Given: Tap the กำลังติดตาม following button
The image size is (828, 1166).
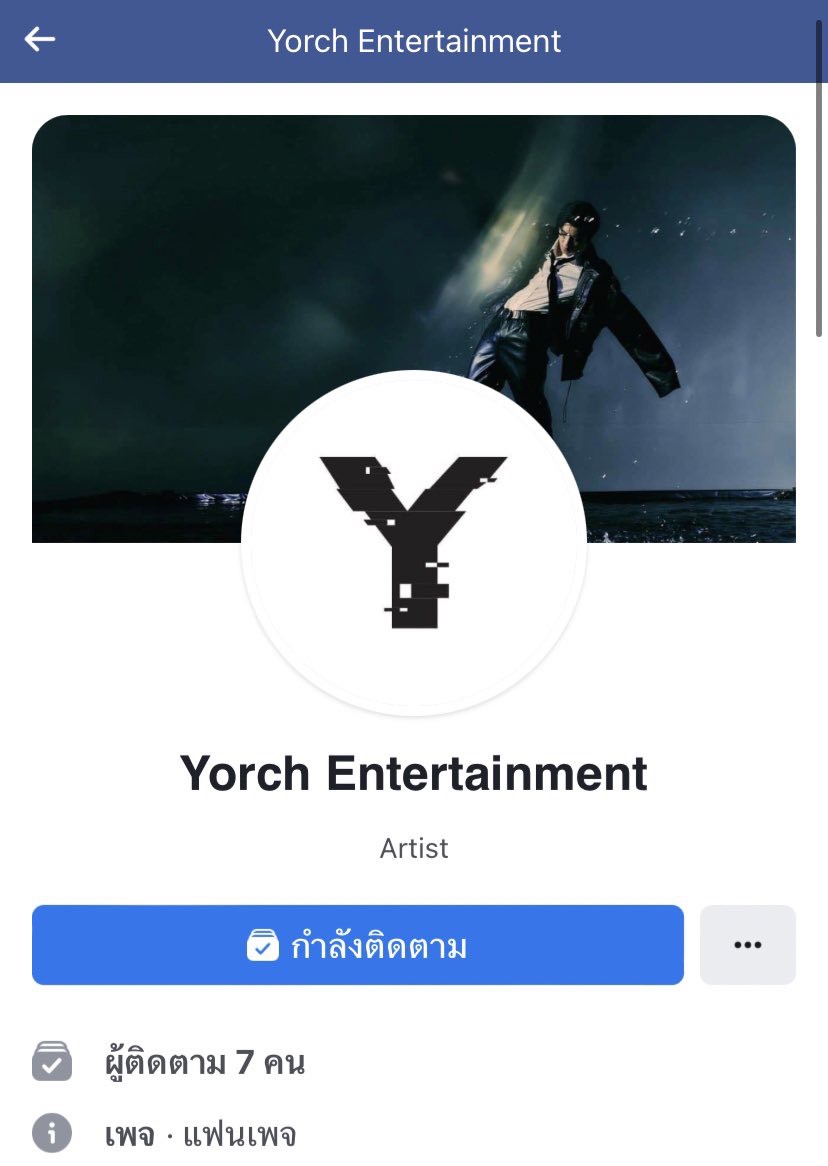Looking at the screenshot, I should tap(357, 945).
